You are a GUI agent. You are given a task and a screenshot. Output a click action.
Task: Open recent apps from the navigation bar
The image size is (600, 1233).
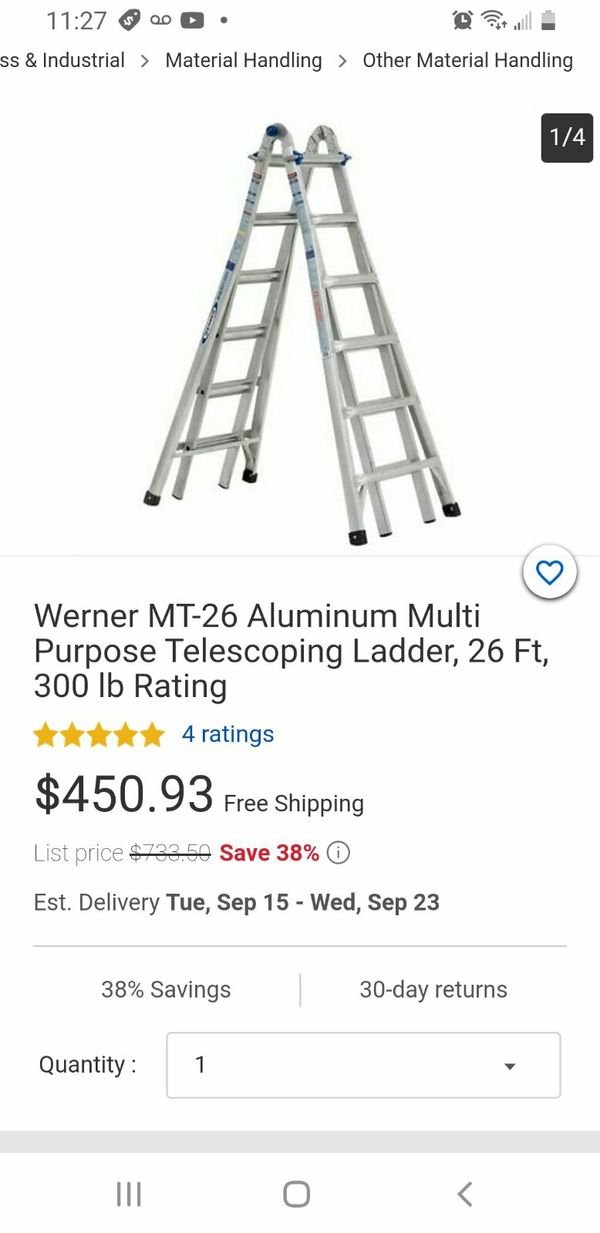[129, 1193]
